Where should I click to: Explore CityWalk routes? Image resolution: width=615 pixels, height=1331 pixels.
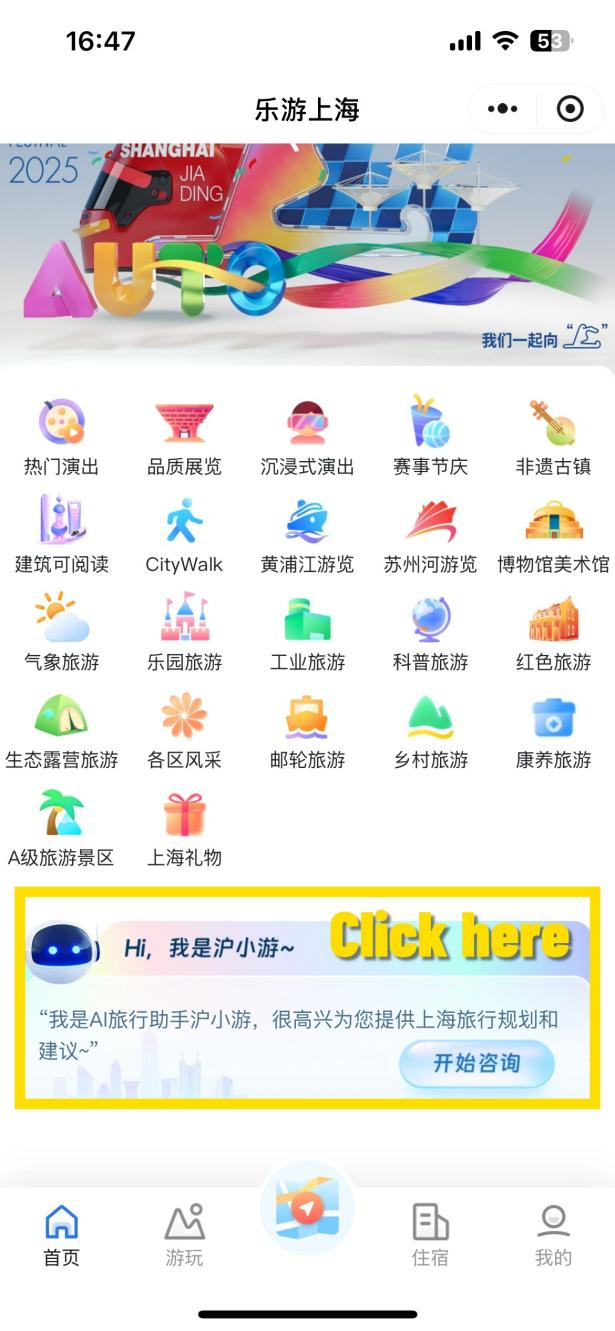pos(184,534)
